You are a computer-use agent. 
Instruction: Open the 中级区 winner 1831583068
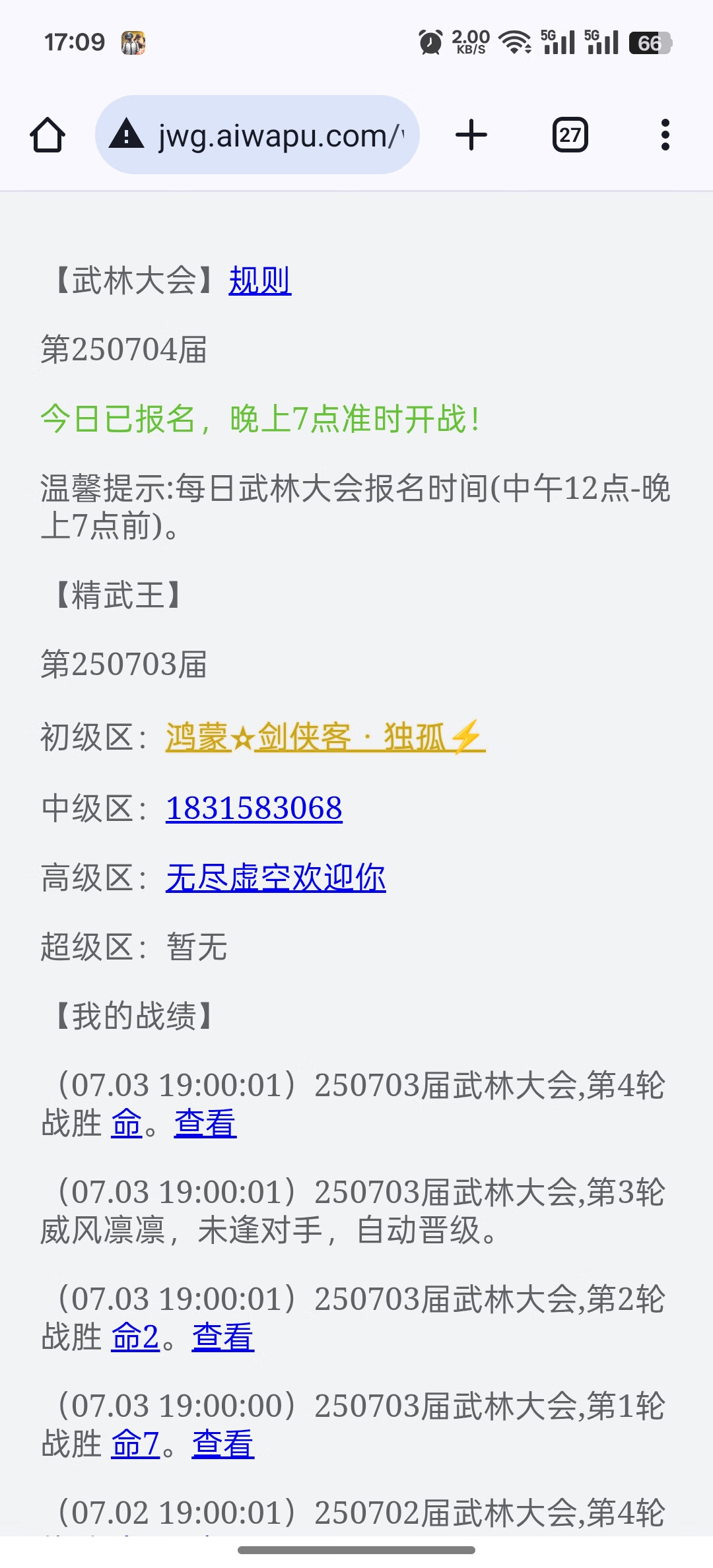(254, 808)
